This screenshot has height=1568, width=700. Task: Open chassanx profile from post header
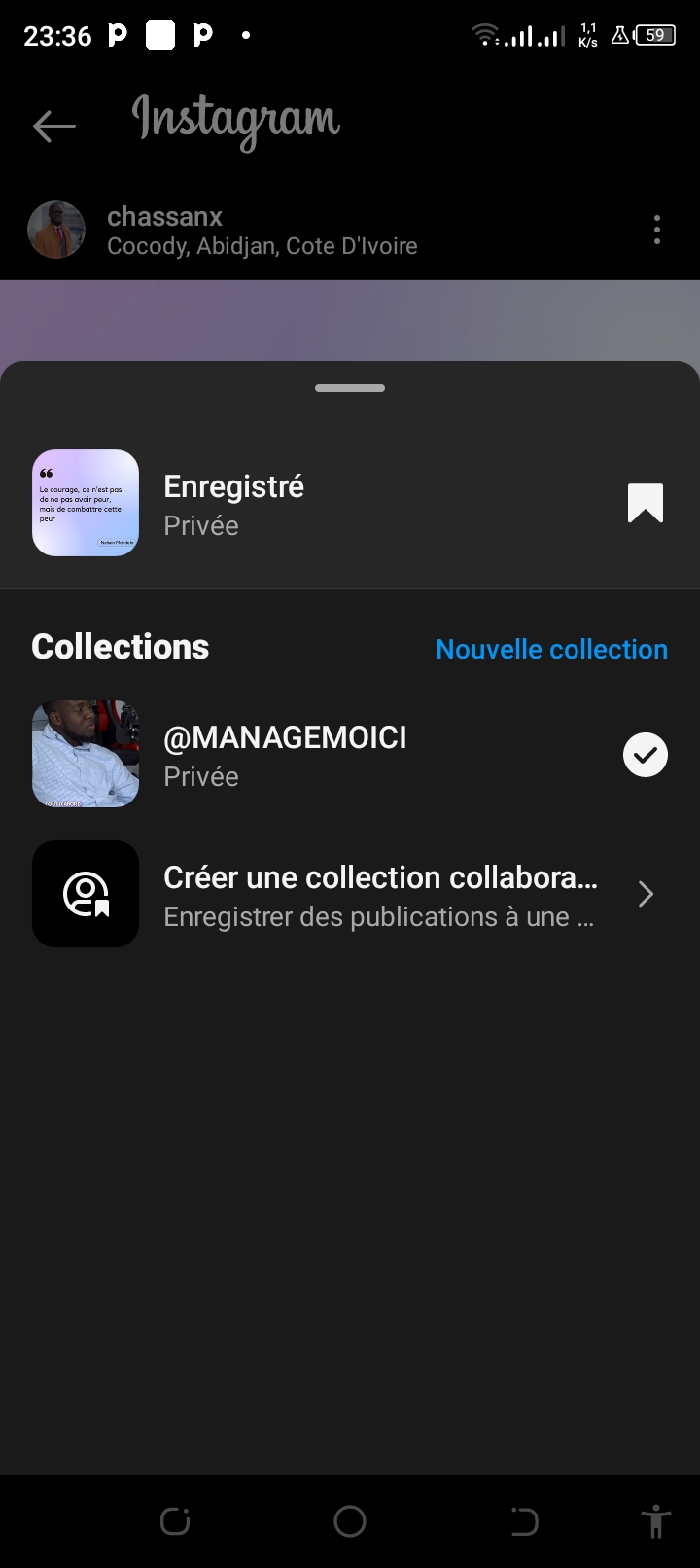click(164, 216)
